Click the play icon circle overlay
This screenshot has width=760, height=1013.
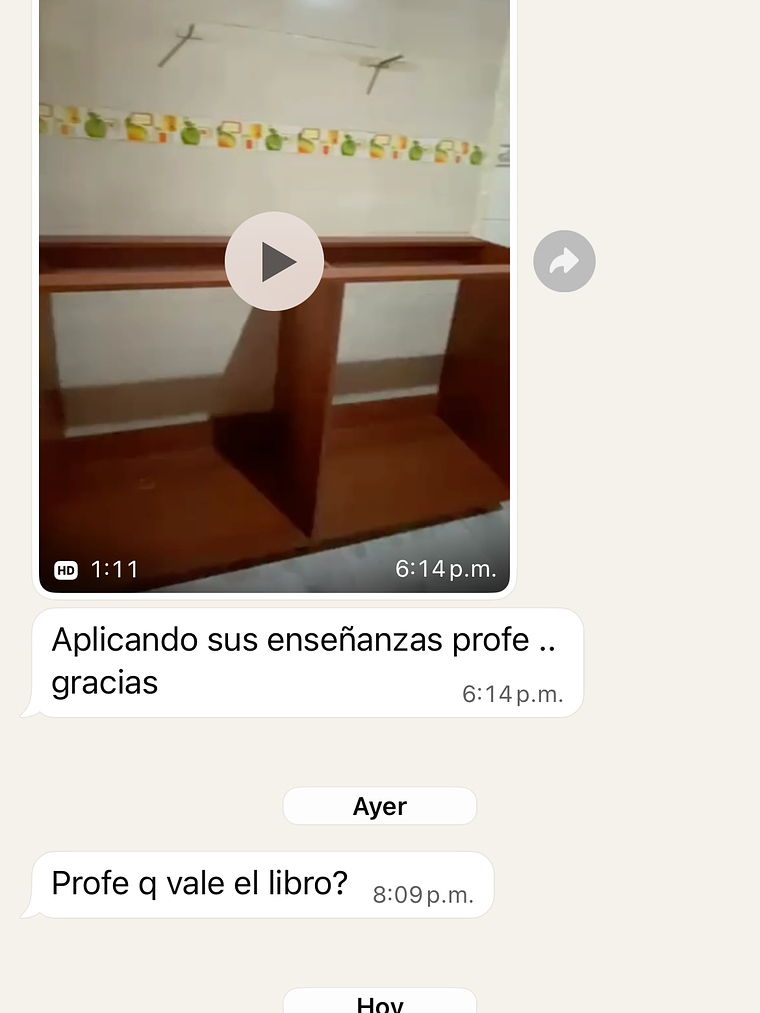[x=274, y=261]
